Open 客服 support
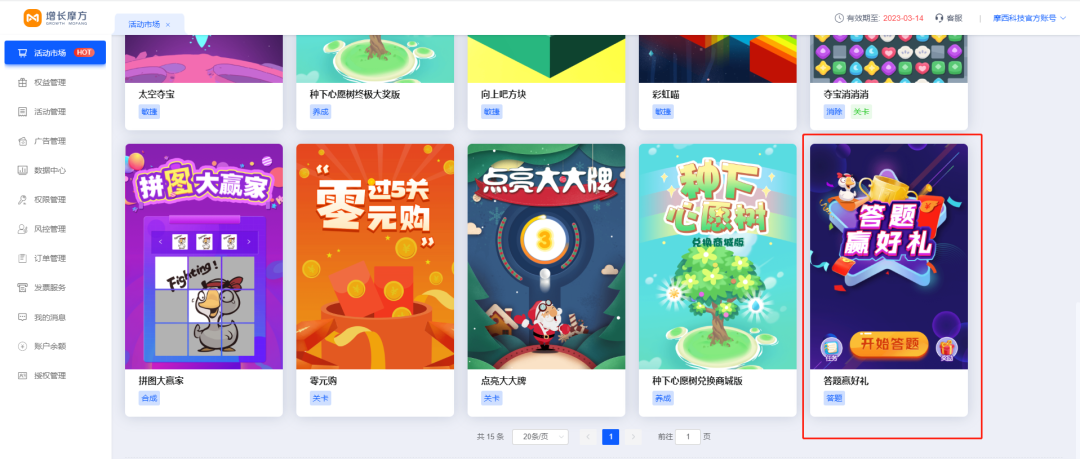This screenshot has height=459, width=1080. coord(949,18)
